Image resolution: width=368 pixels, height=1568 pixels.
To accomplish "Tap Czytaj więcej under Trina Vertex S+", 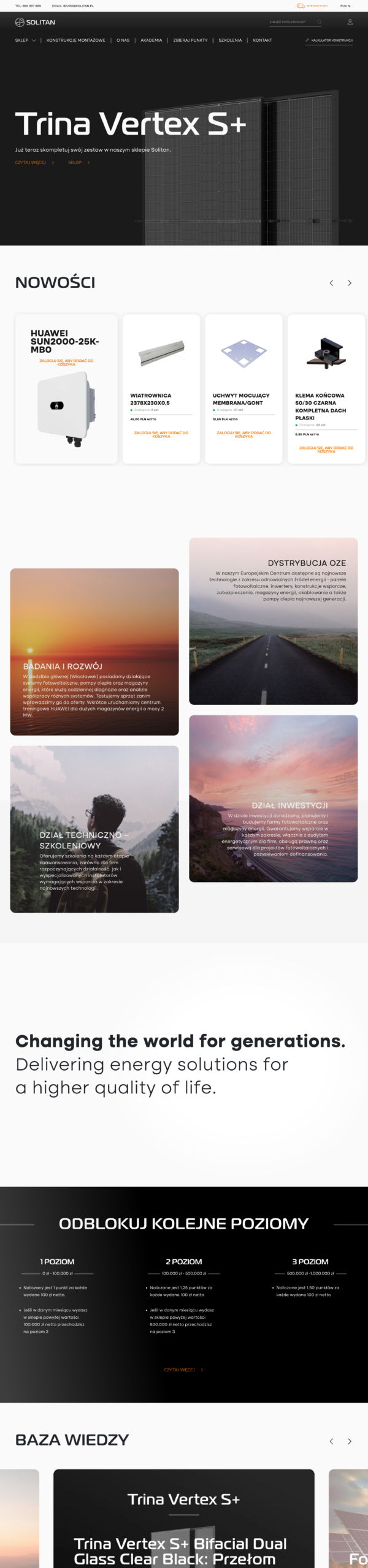I will point(34,162).
